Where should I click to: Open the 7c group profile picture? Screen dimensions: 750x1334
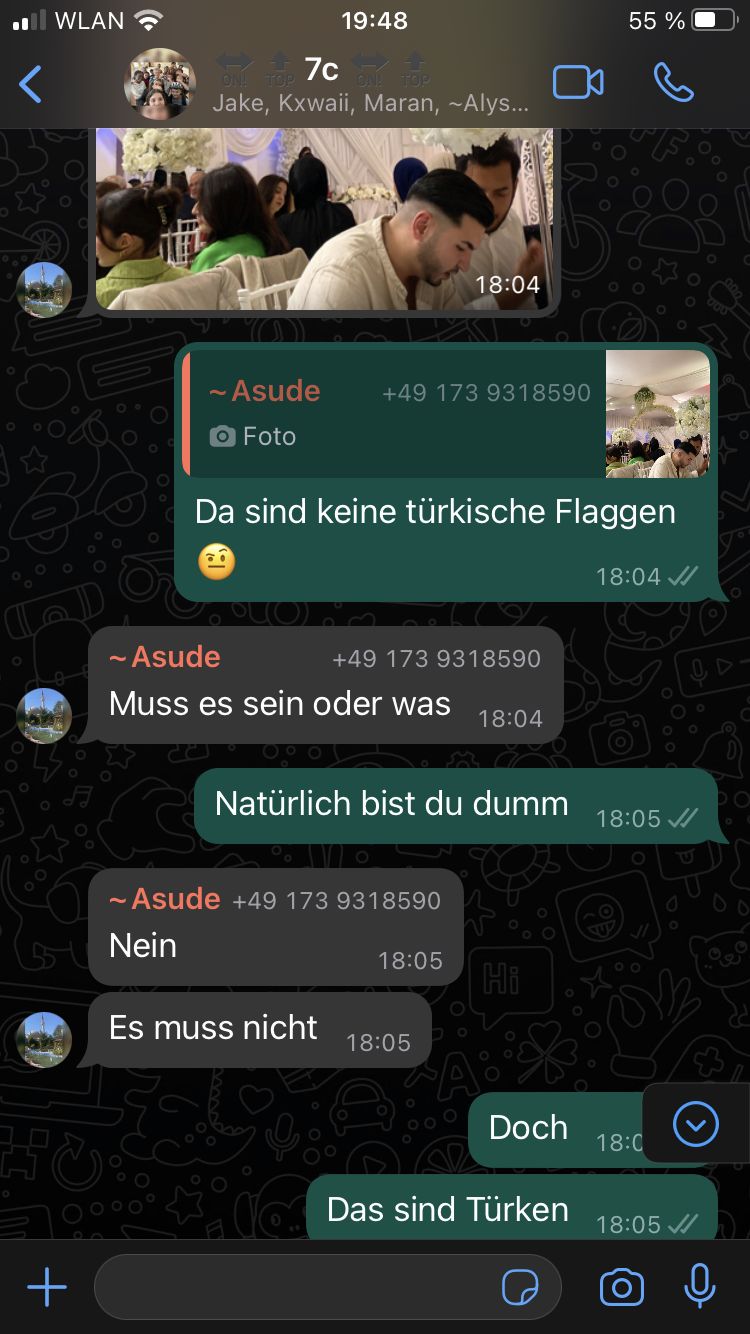(160, 84)
